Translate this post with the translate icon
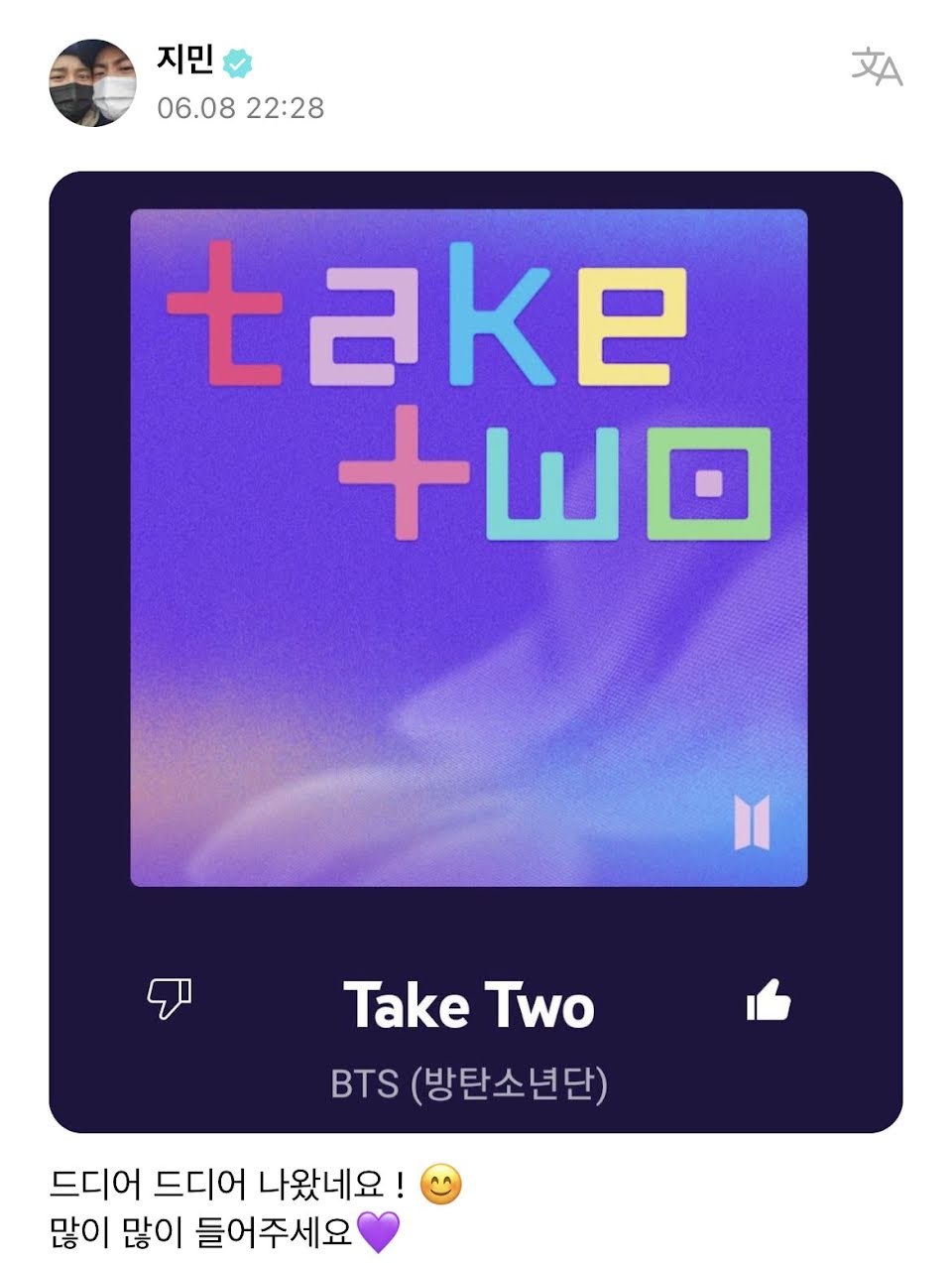Image resolution: width=952 pixels, height=1263 pixels. 877,67
